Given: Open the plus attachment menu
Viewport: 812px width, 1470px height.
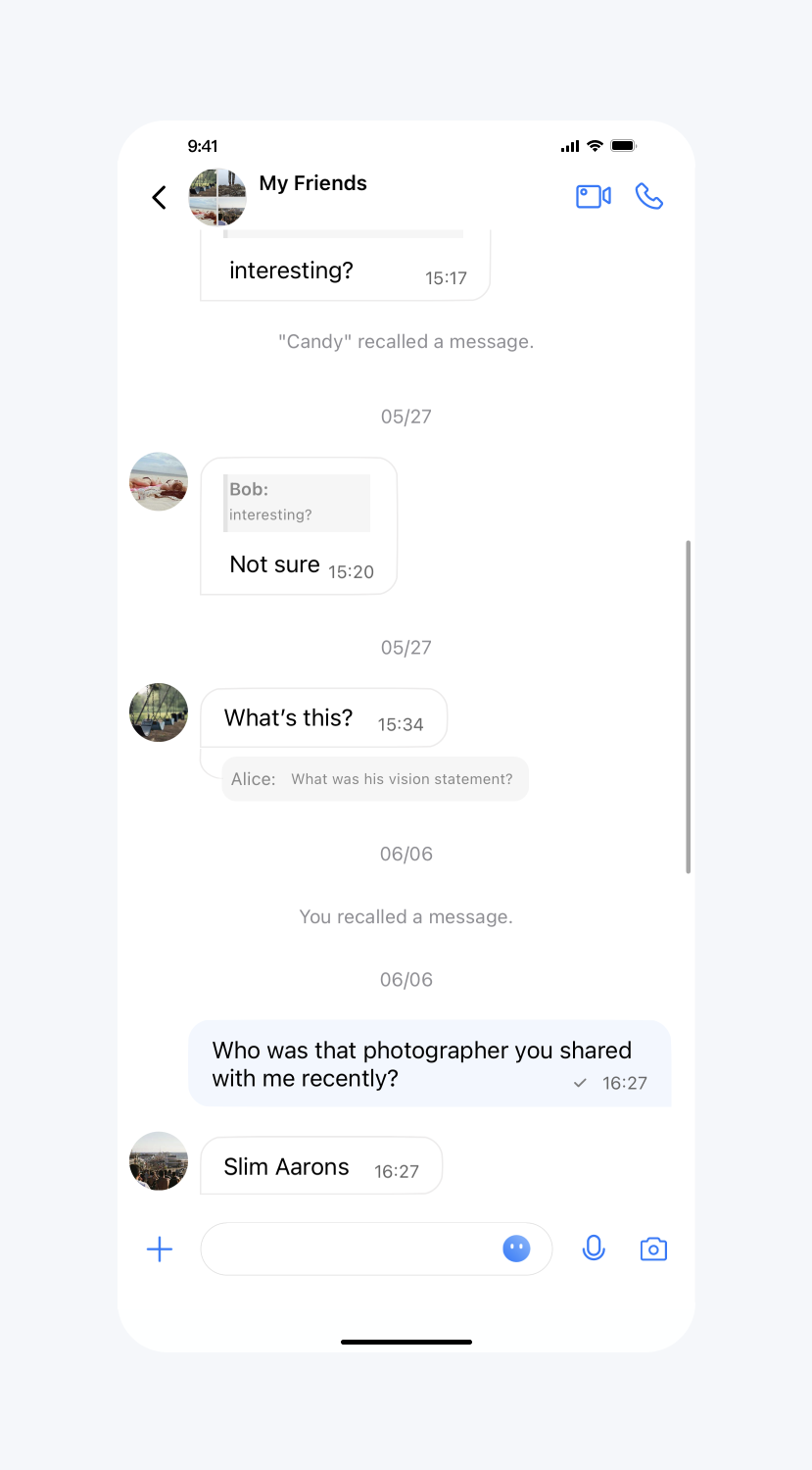Looking at the screenshot, I should click(159, 1249).
